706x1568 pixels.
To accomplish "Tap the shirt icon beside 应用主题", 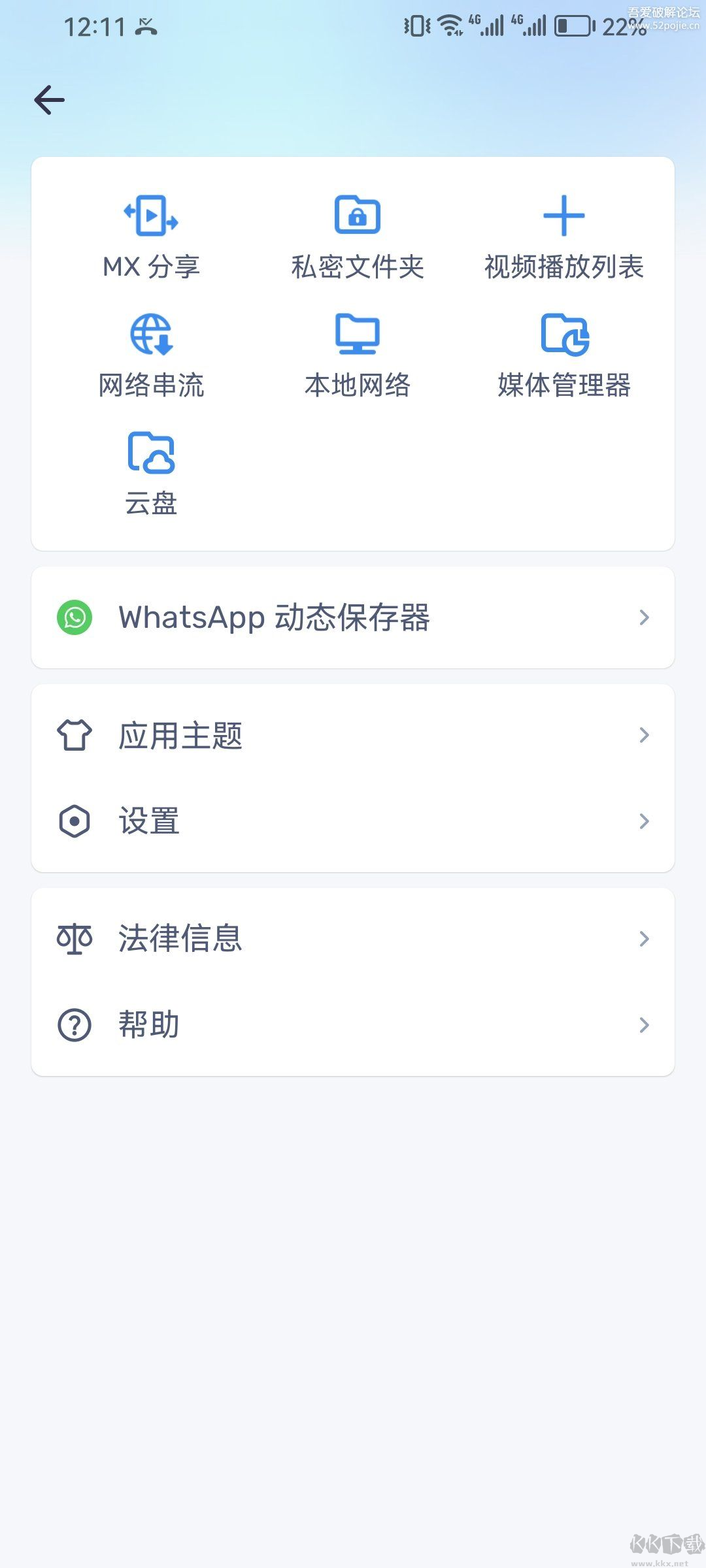I will [74, 735].
